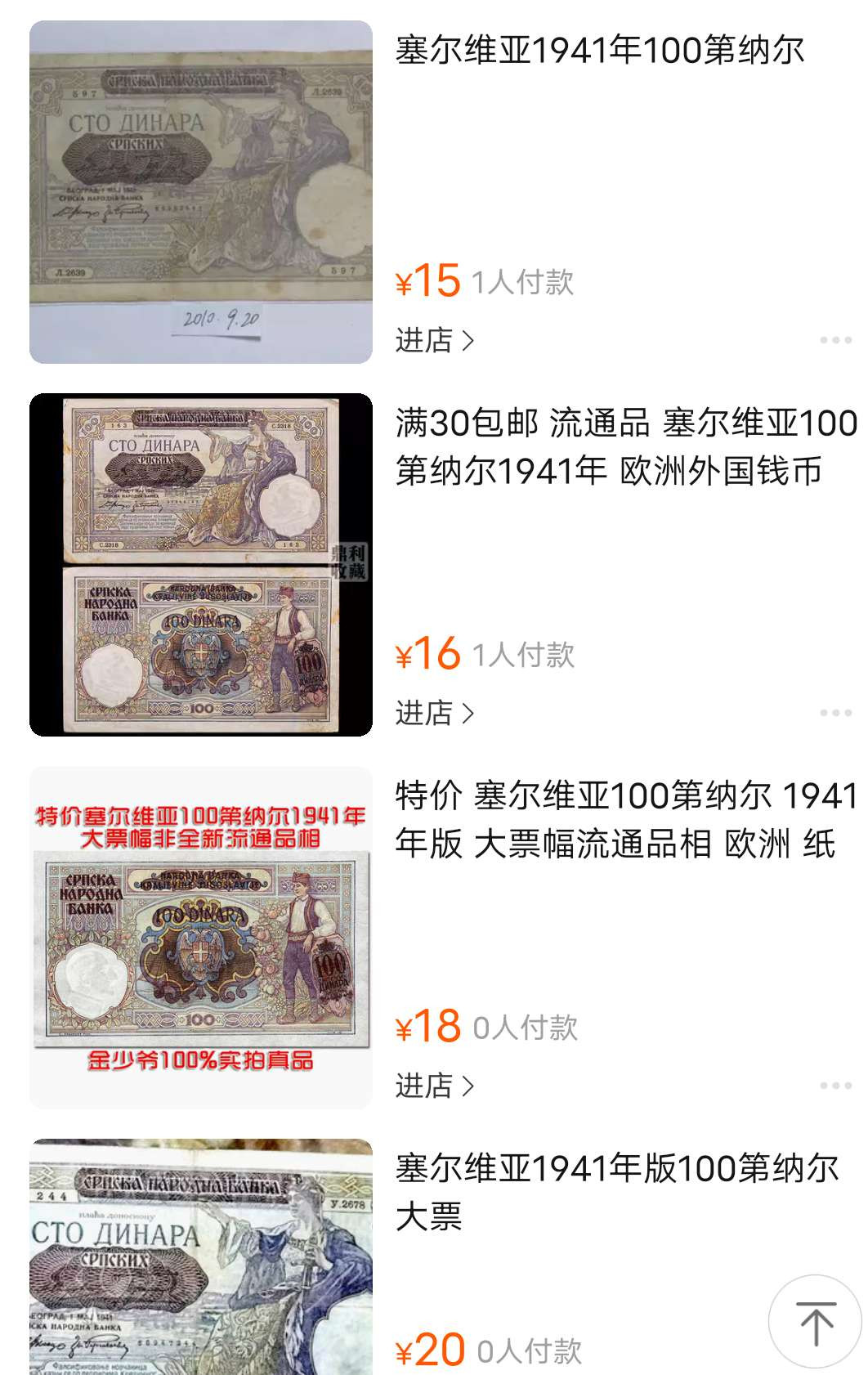Open more options for the ¥18 listing
This screenshot has height=1375, width=868.
click(x=834, y=1085)
